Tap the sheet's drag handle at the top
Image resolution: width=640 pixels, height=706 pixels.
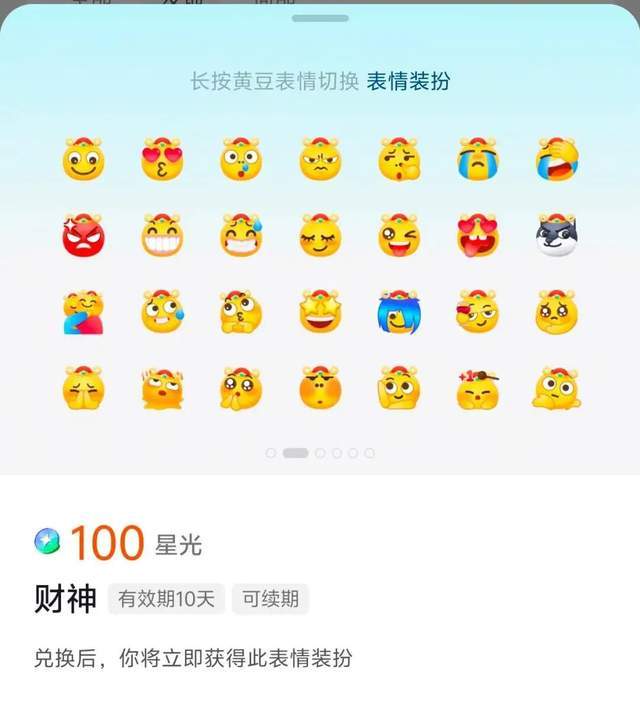click(x=320, y=18)
